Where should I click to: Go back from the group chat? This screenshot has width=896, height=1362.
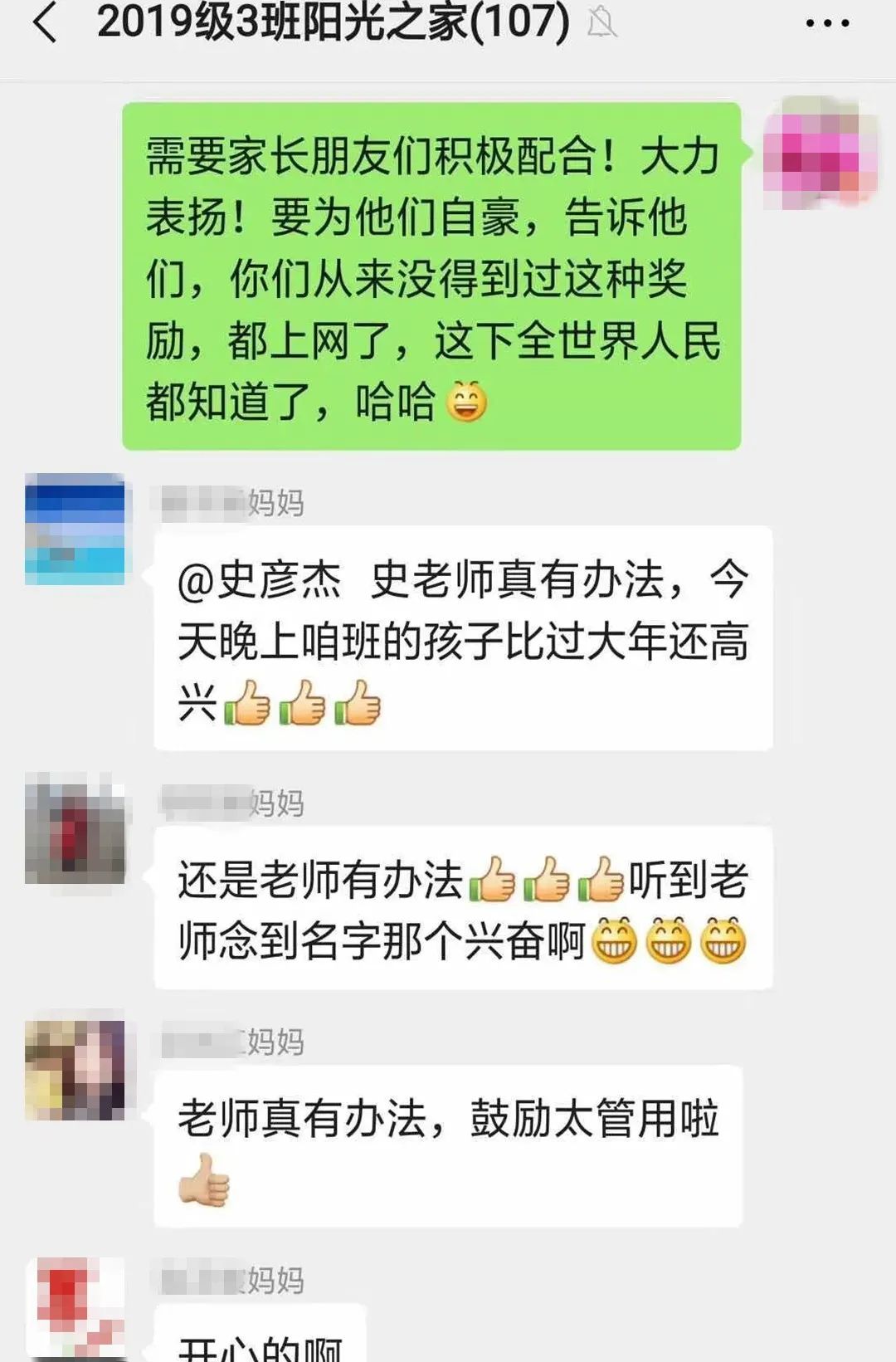click(45, 22)
